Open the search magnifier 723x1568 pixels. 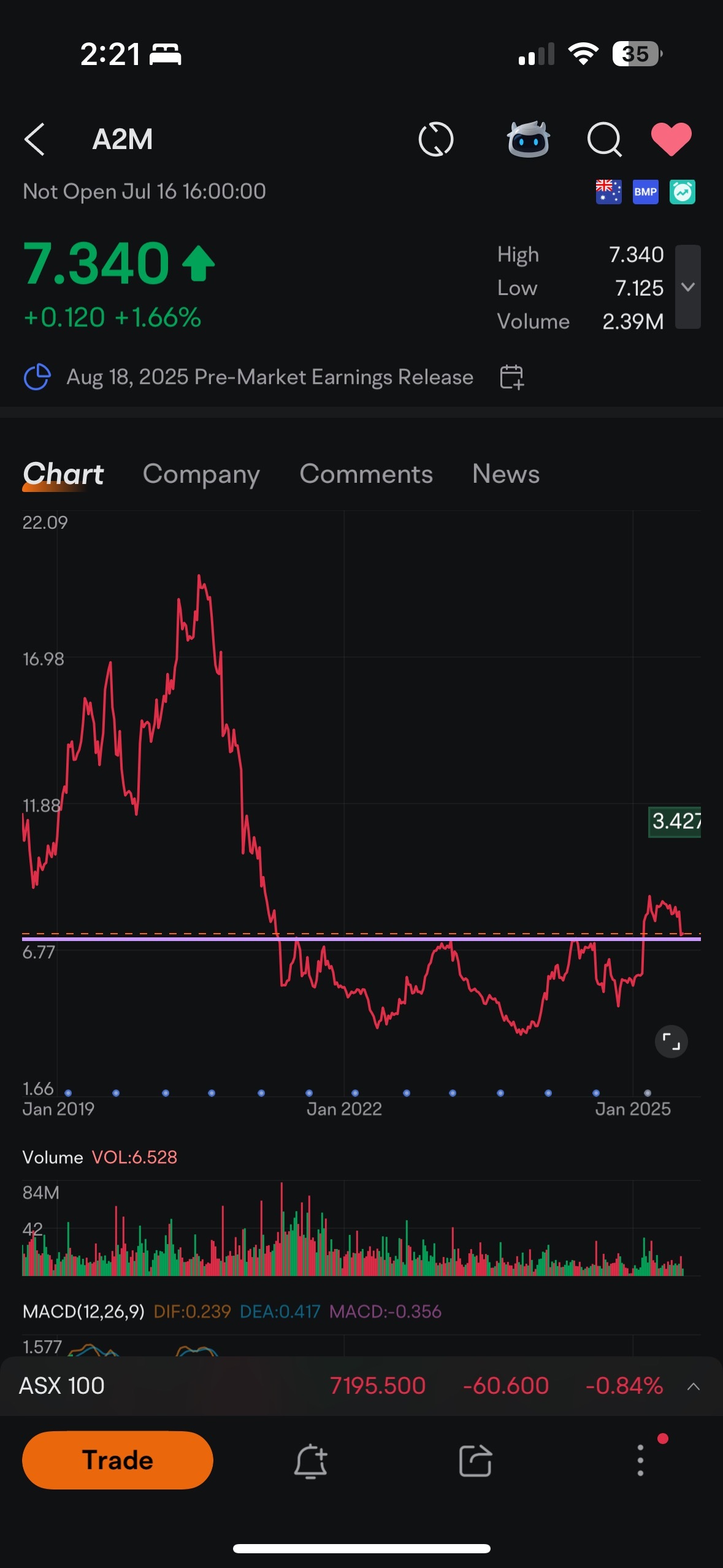[605, 139]
